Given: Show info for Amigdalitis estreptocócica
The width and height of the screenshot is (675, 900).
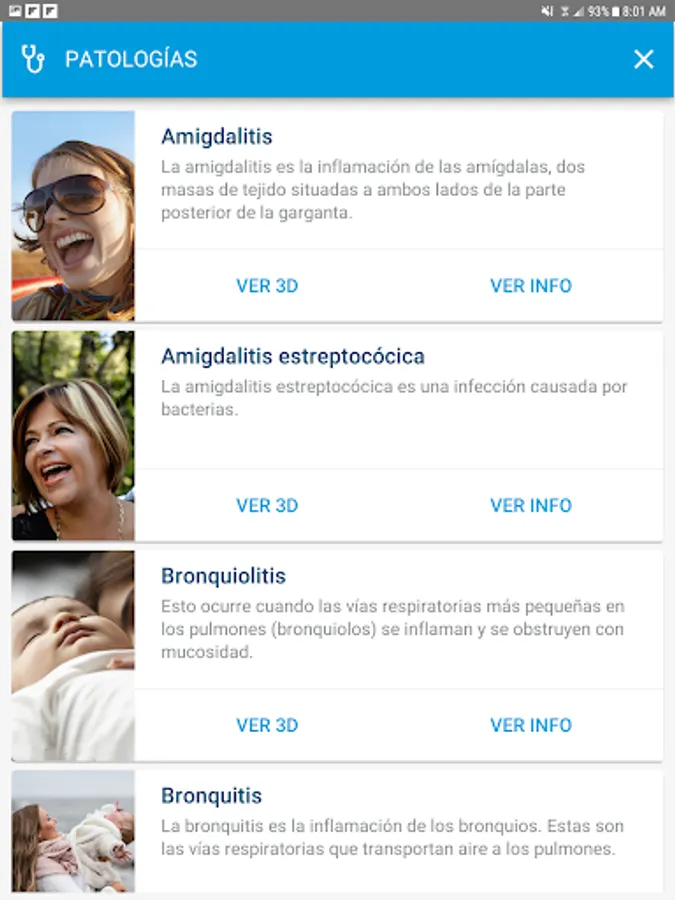Looking at the screenshot, I should (531, 506).
